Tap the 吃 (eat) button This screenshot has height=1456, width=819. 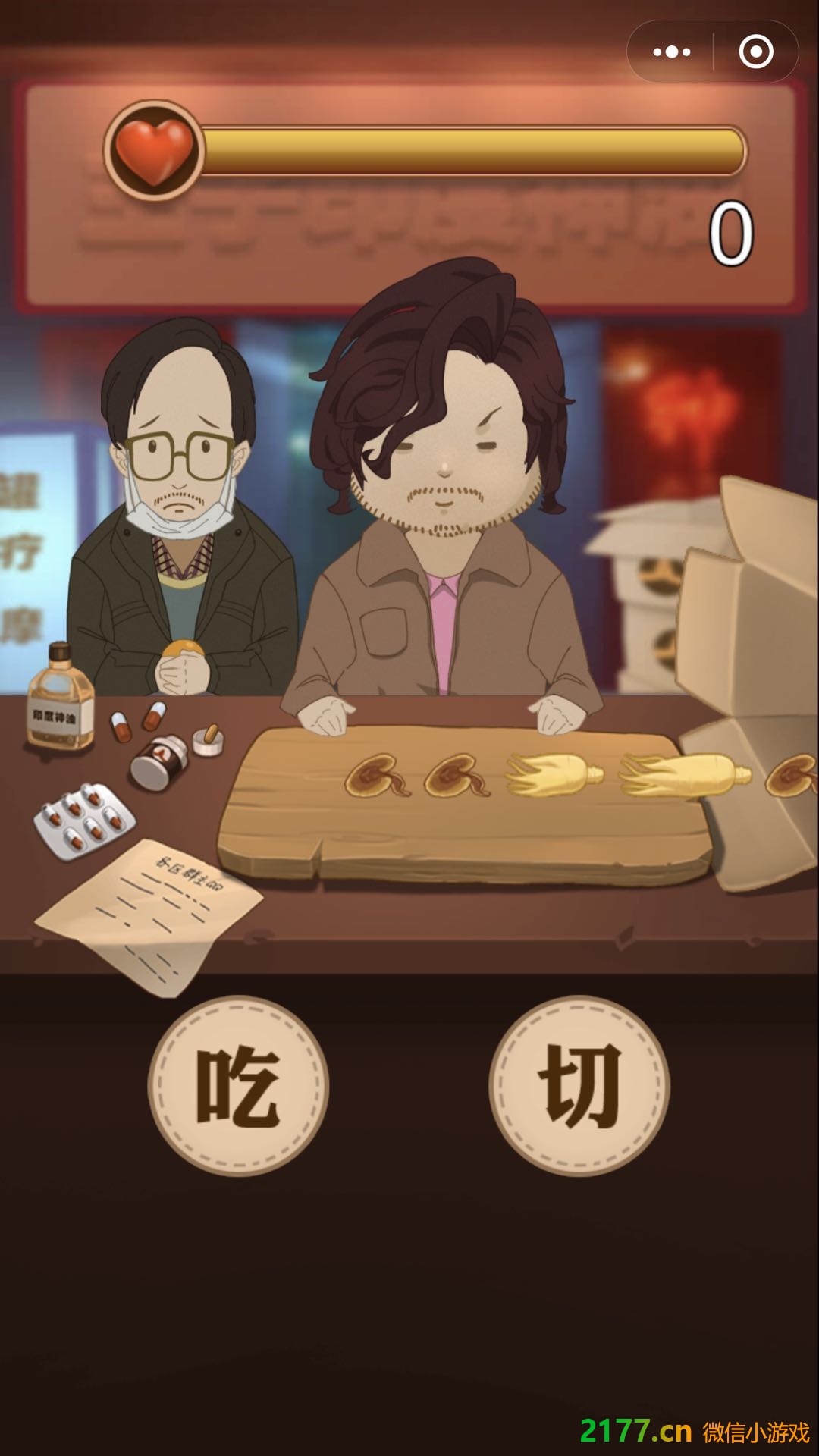coord(238,1086)
